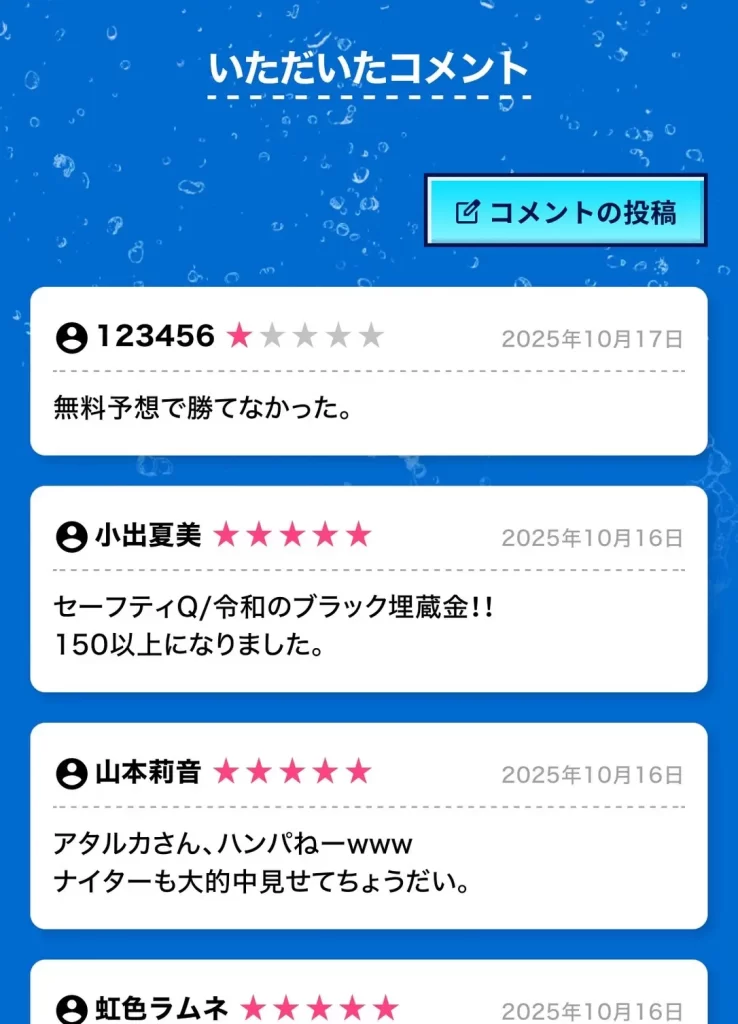Click the date 2025年10月17日 on 123456's comment
The height and width of the screenshot is (1024, 738).
coord(592,339)
